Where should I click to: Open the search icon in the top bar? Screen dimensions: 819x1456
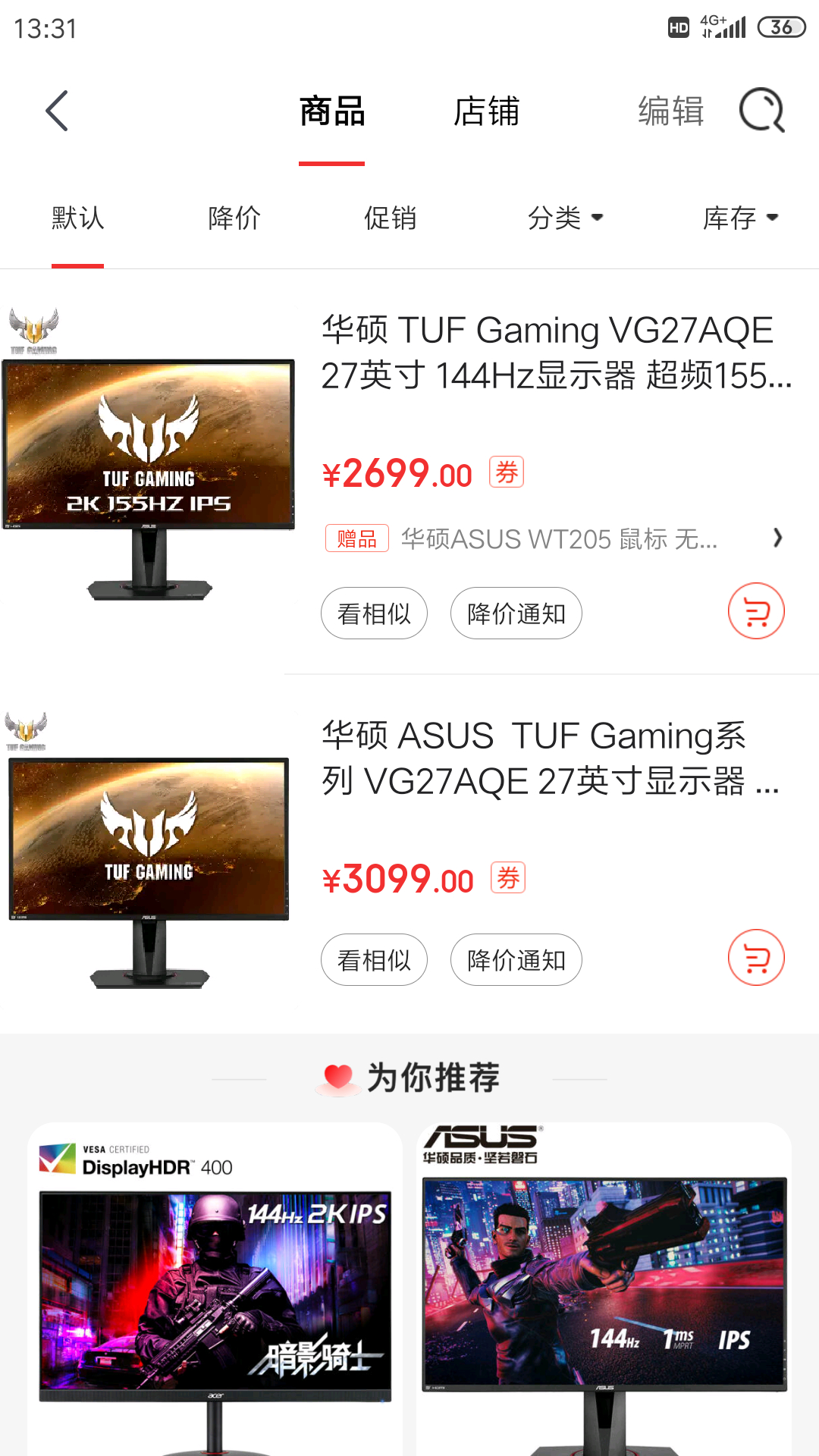(x=761, y=111)
